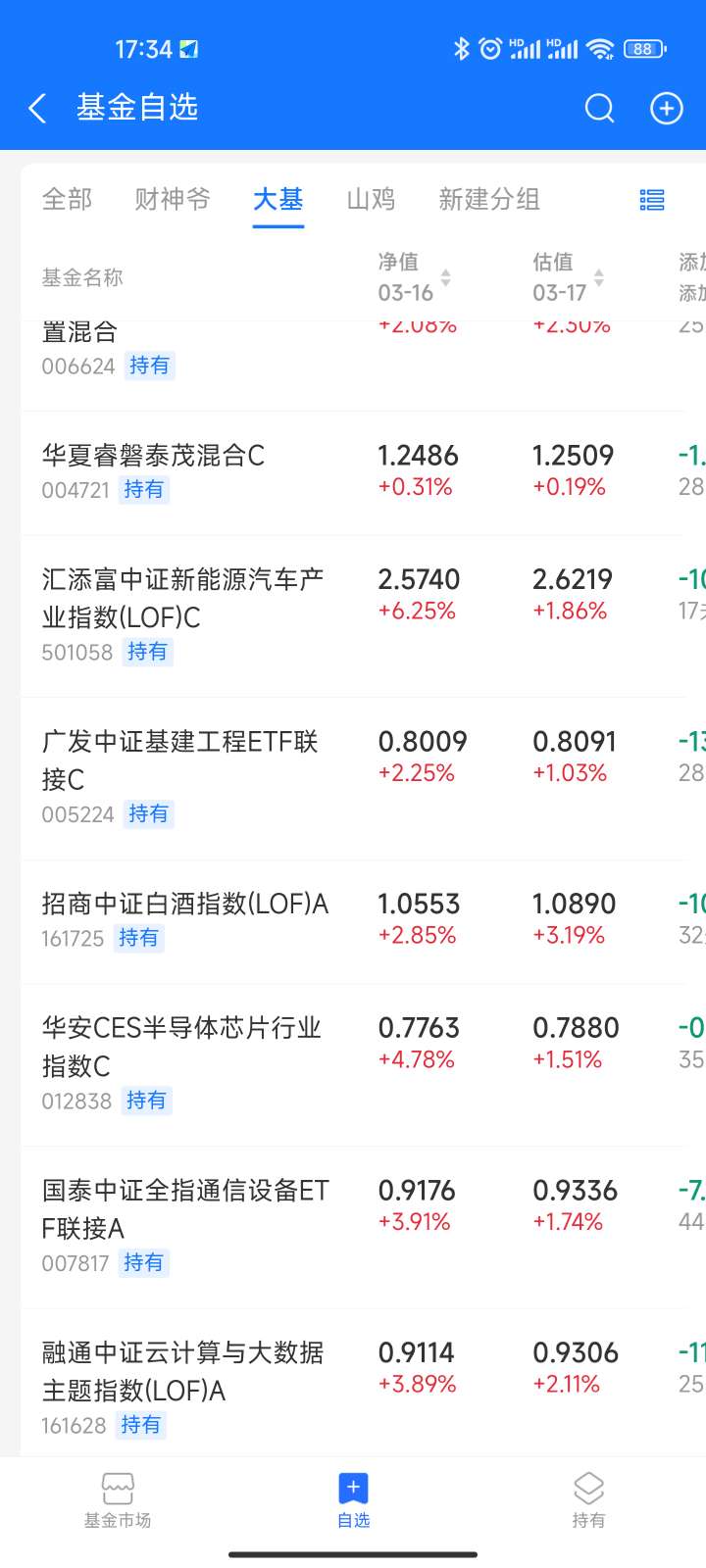Switch to the 山鸡 group tab
This screenshot has height=1568, width=706.
tap(371, 199)
